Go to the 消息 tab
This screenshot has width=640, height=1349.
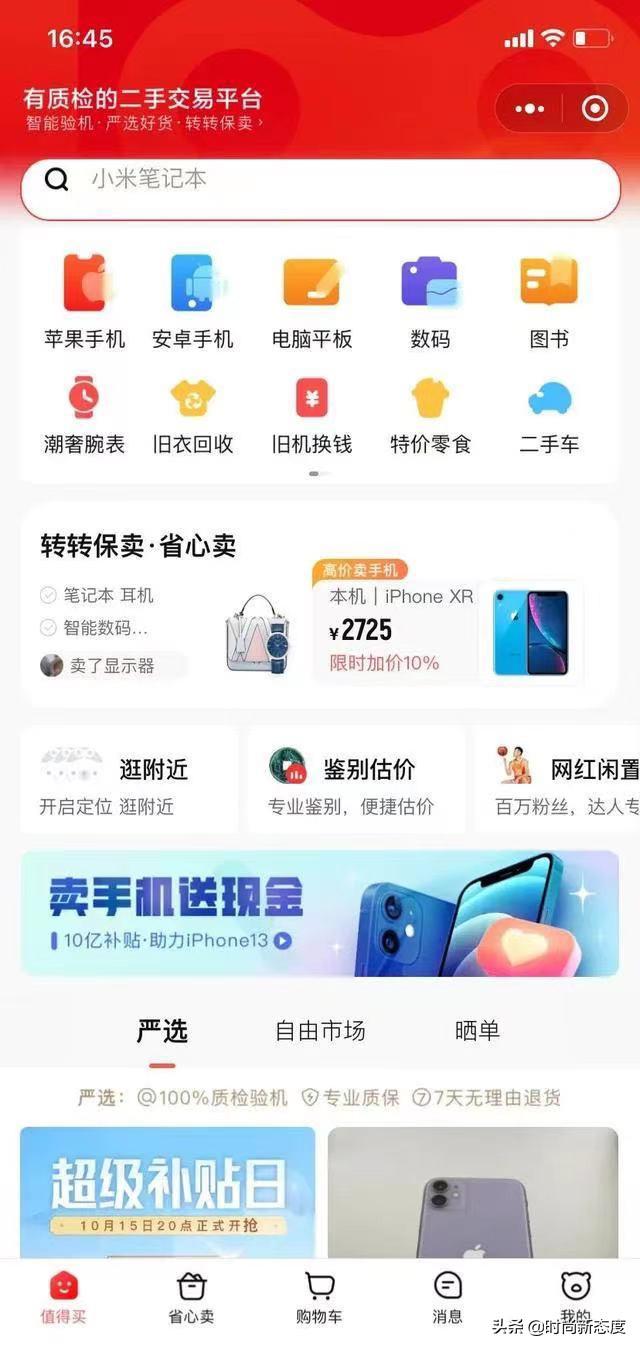coord(447,1298)
